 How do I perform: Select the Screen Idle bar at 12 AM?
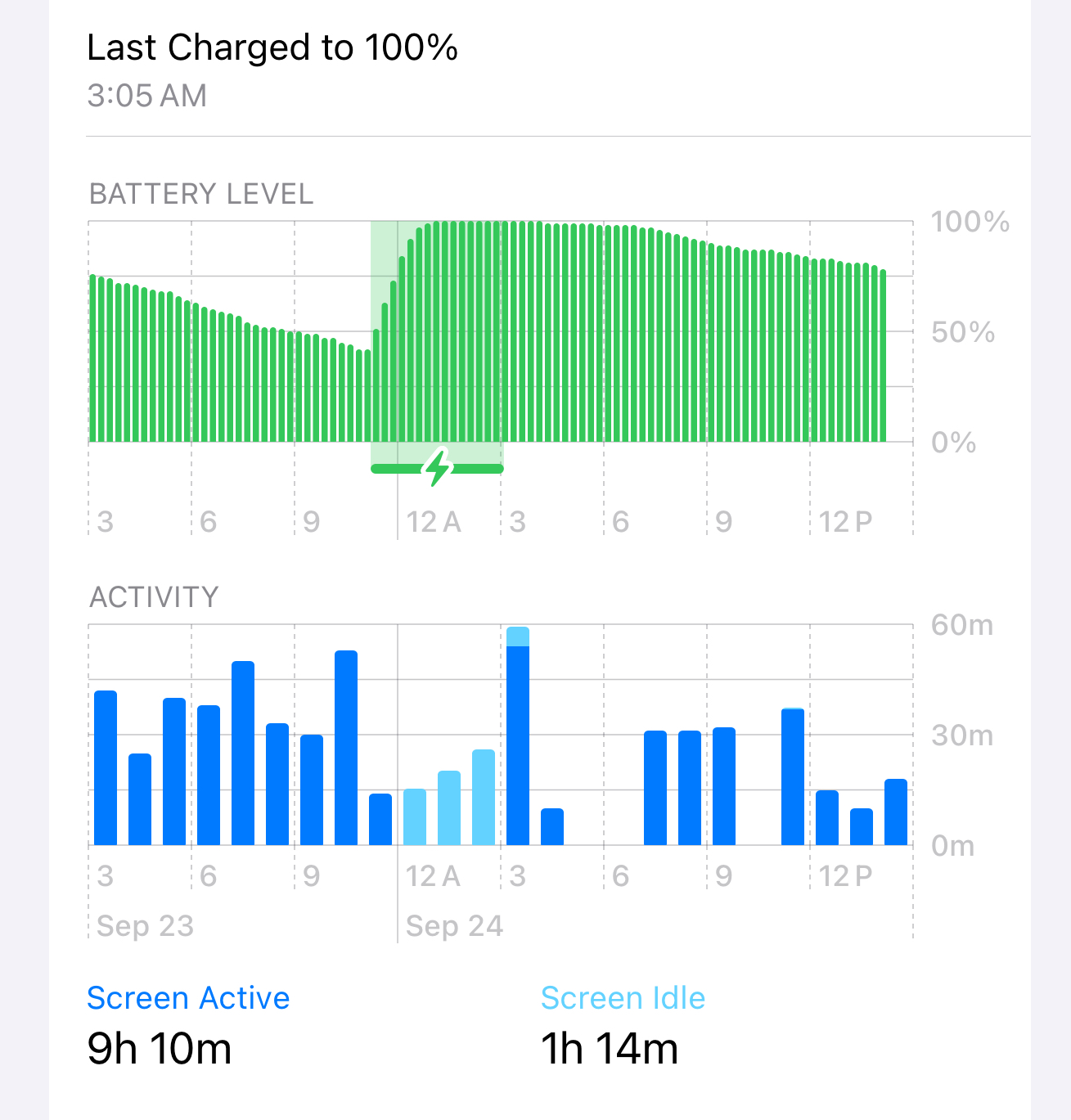click(x=415, y=817)
